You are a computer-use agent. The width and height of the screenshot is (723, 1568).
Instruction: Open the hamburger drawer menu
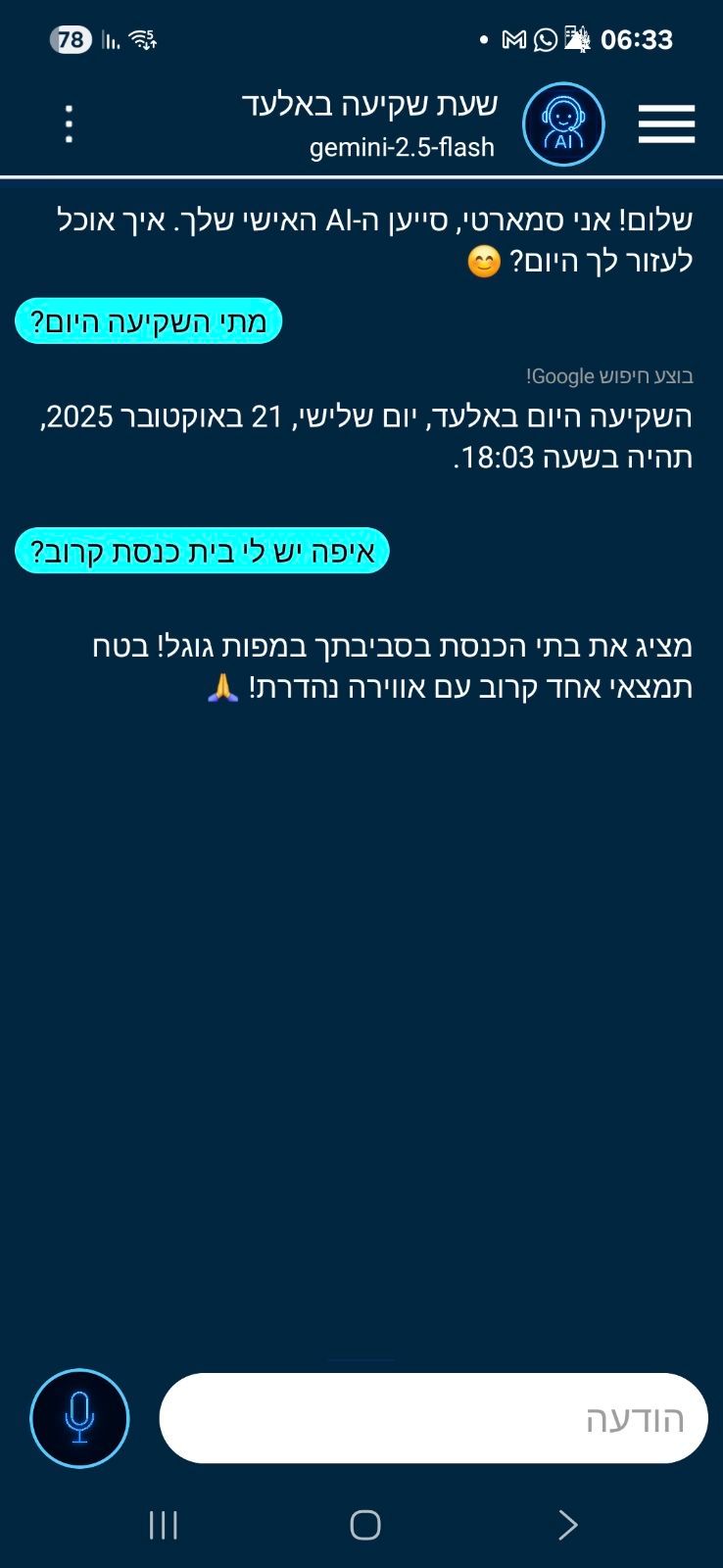(x=666, y=124)
